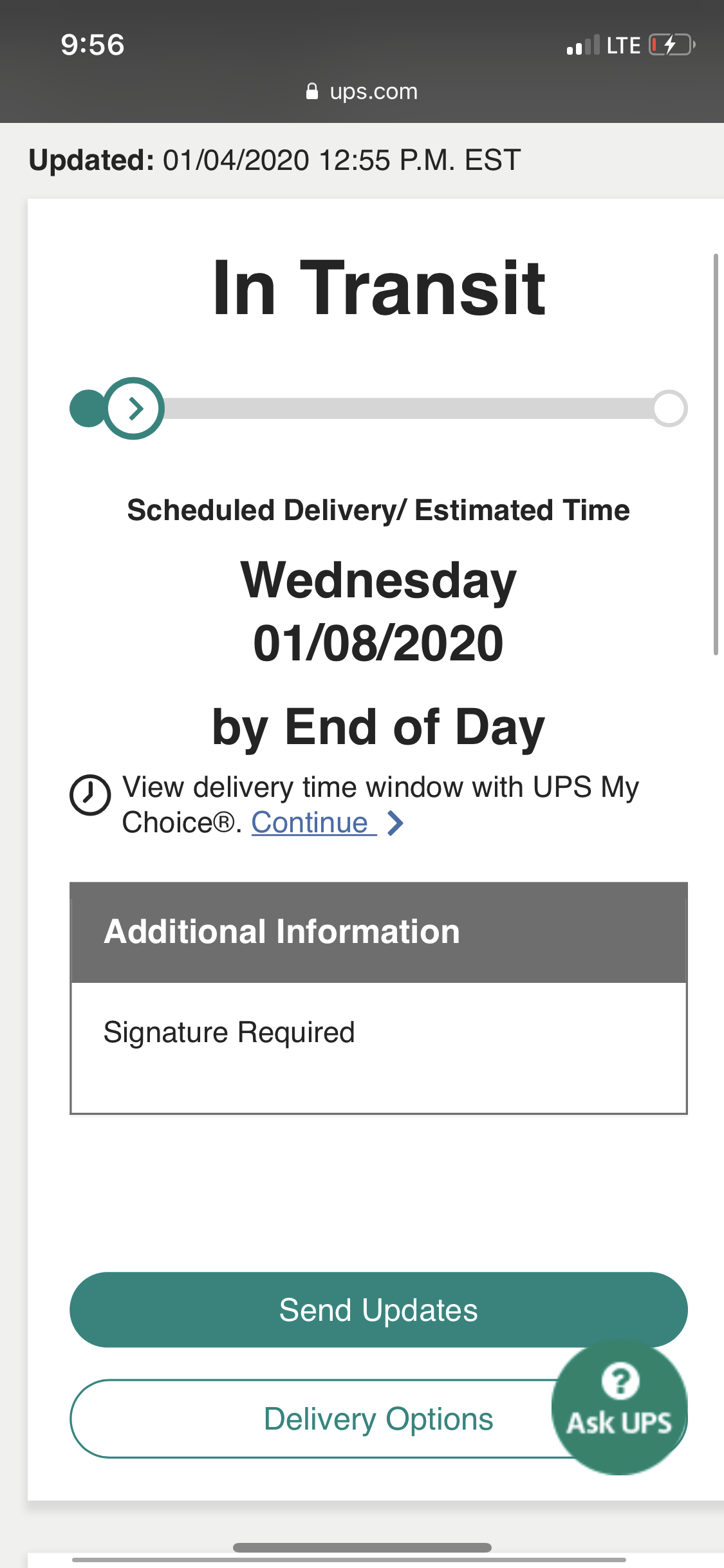Open the Ask UPS help bubble

pyautogui.click(x=620, y=1408)
